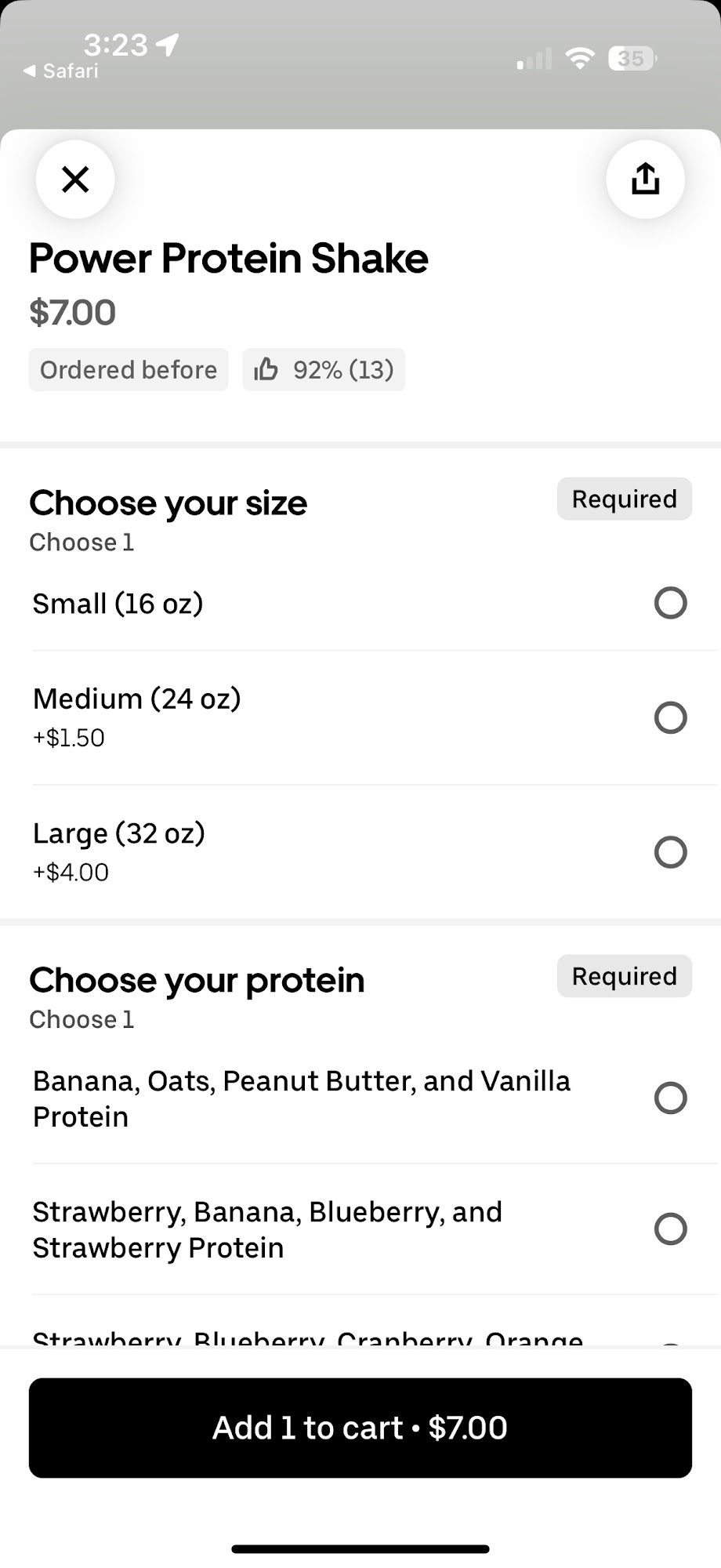Screen dimensions: 721x1568
Task: Close the Power Protein Shake sheet
Action: tap(75, 180)
